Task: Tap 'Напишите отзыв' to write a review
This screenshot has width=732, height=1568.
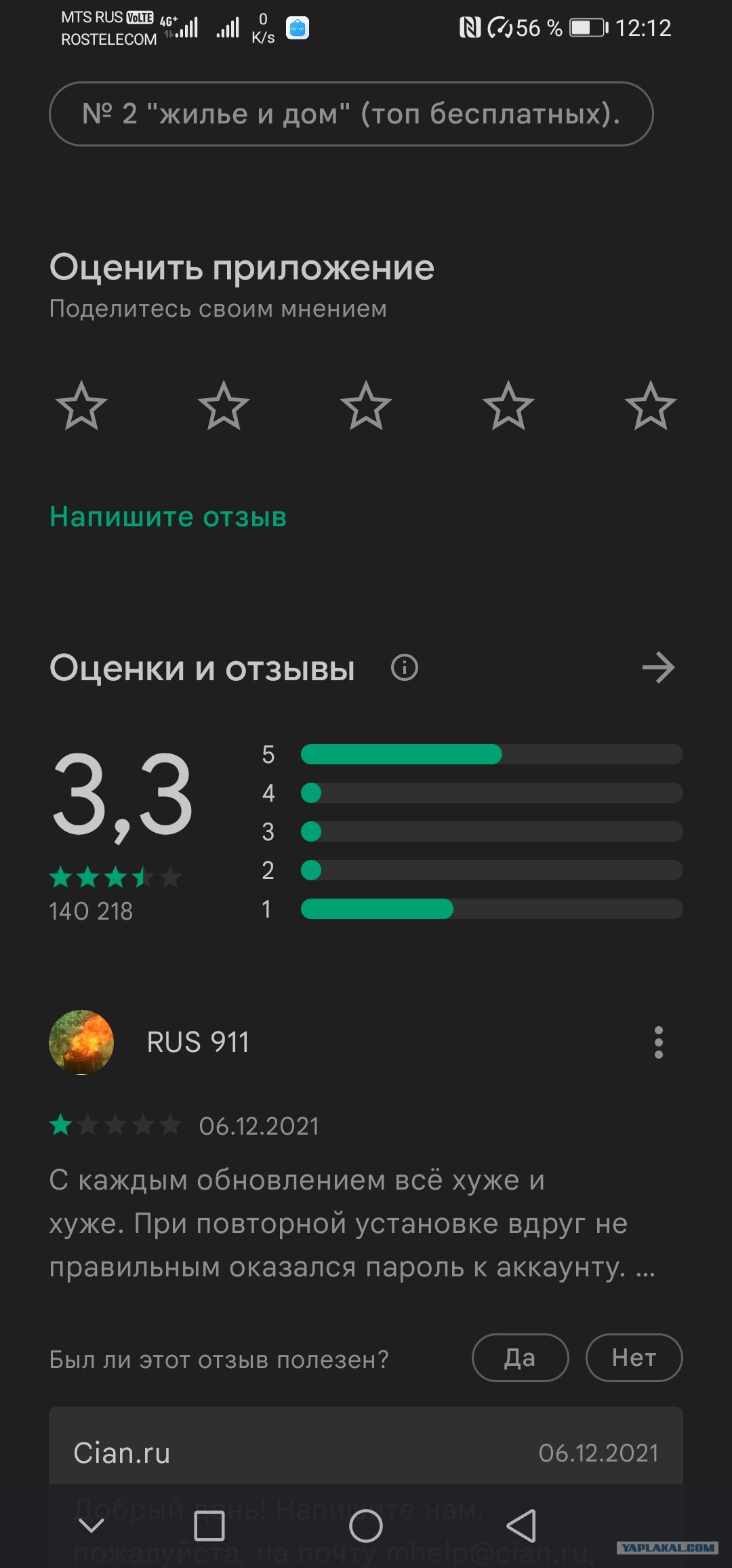Action: tap(168, 517)
